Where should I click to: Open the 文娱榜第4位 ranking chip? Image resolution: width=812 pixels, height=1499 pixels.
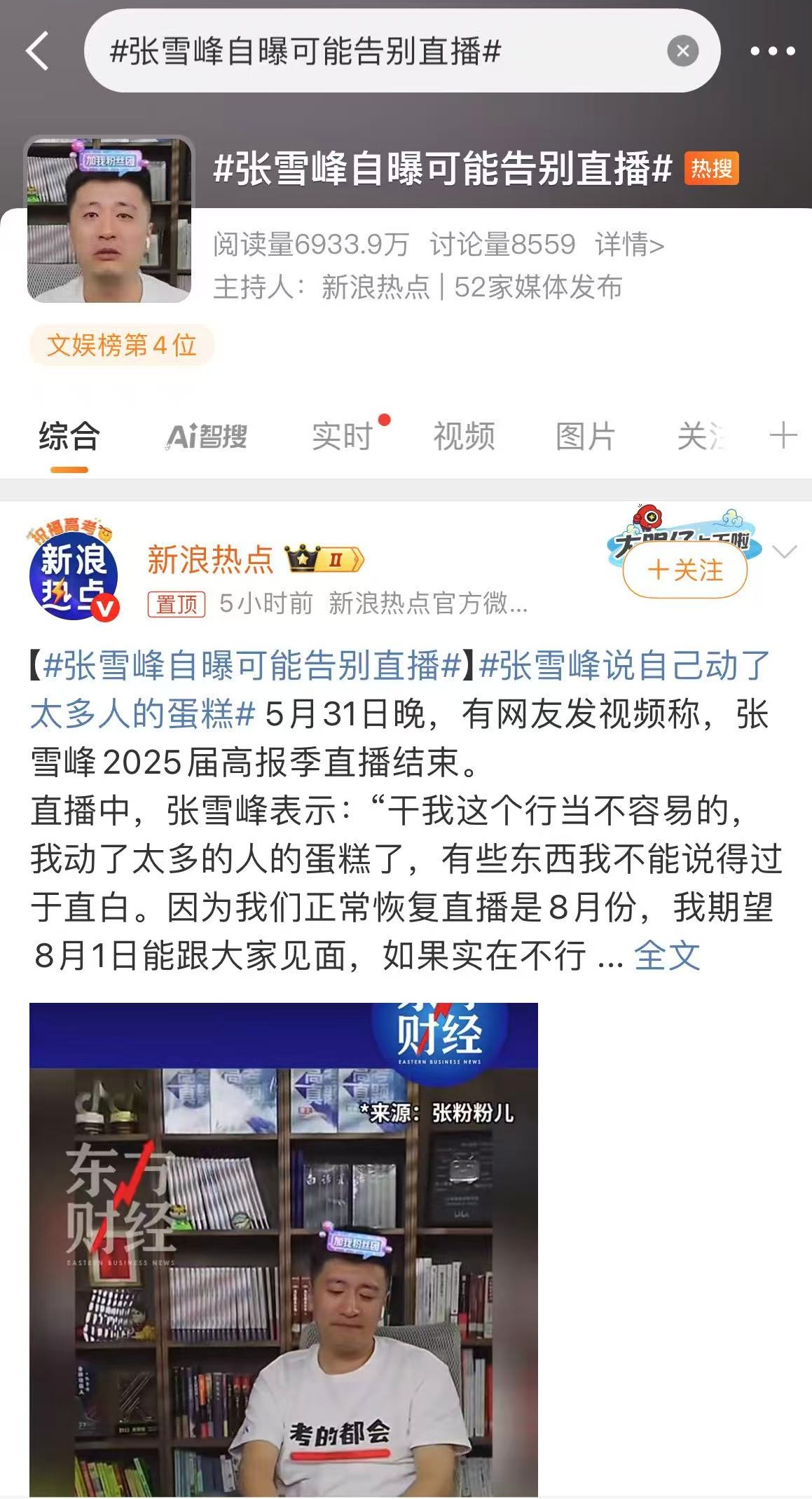[121, 345]
